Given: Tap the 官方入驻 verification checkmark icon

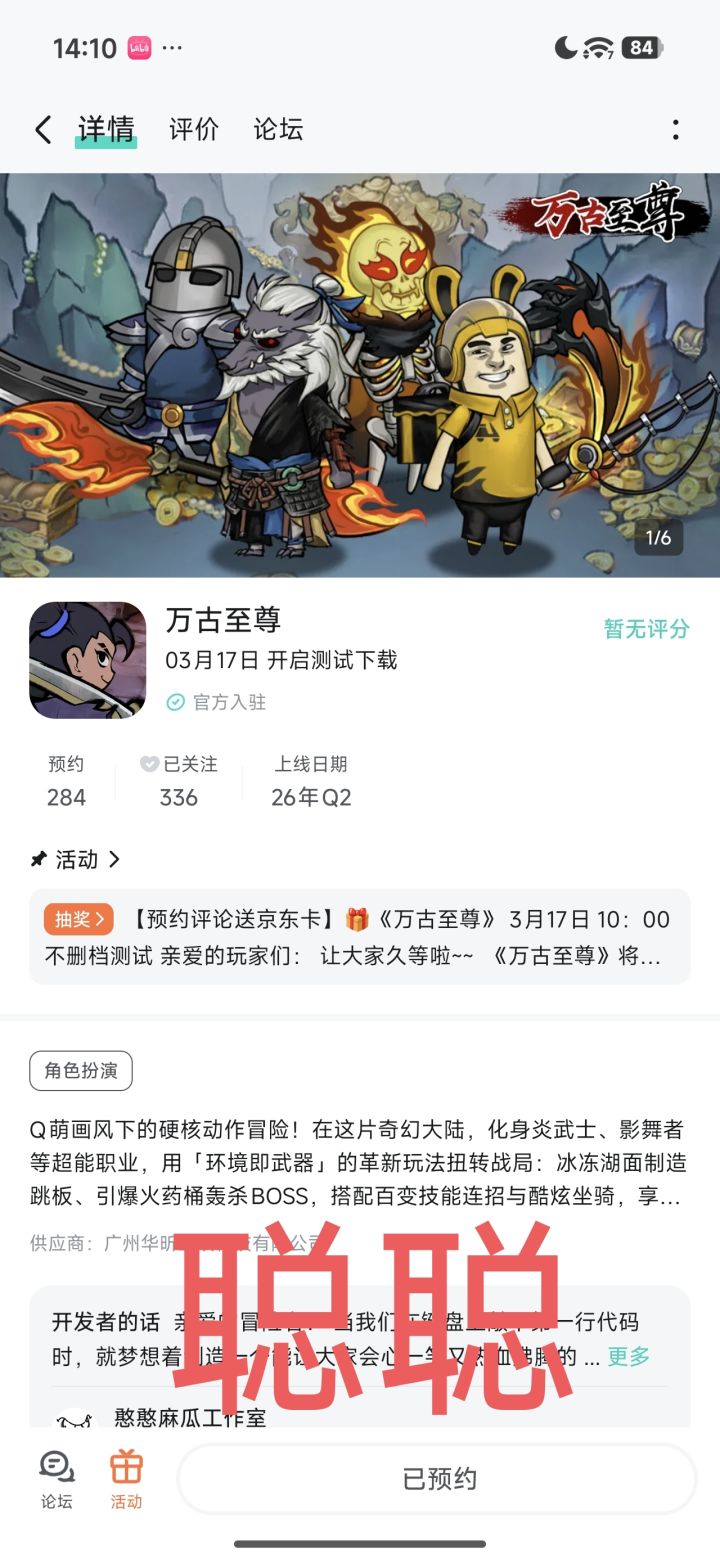Looking at the screenshot, I should pos(174,703).
